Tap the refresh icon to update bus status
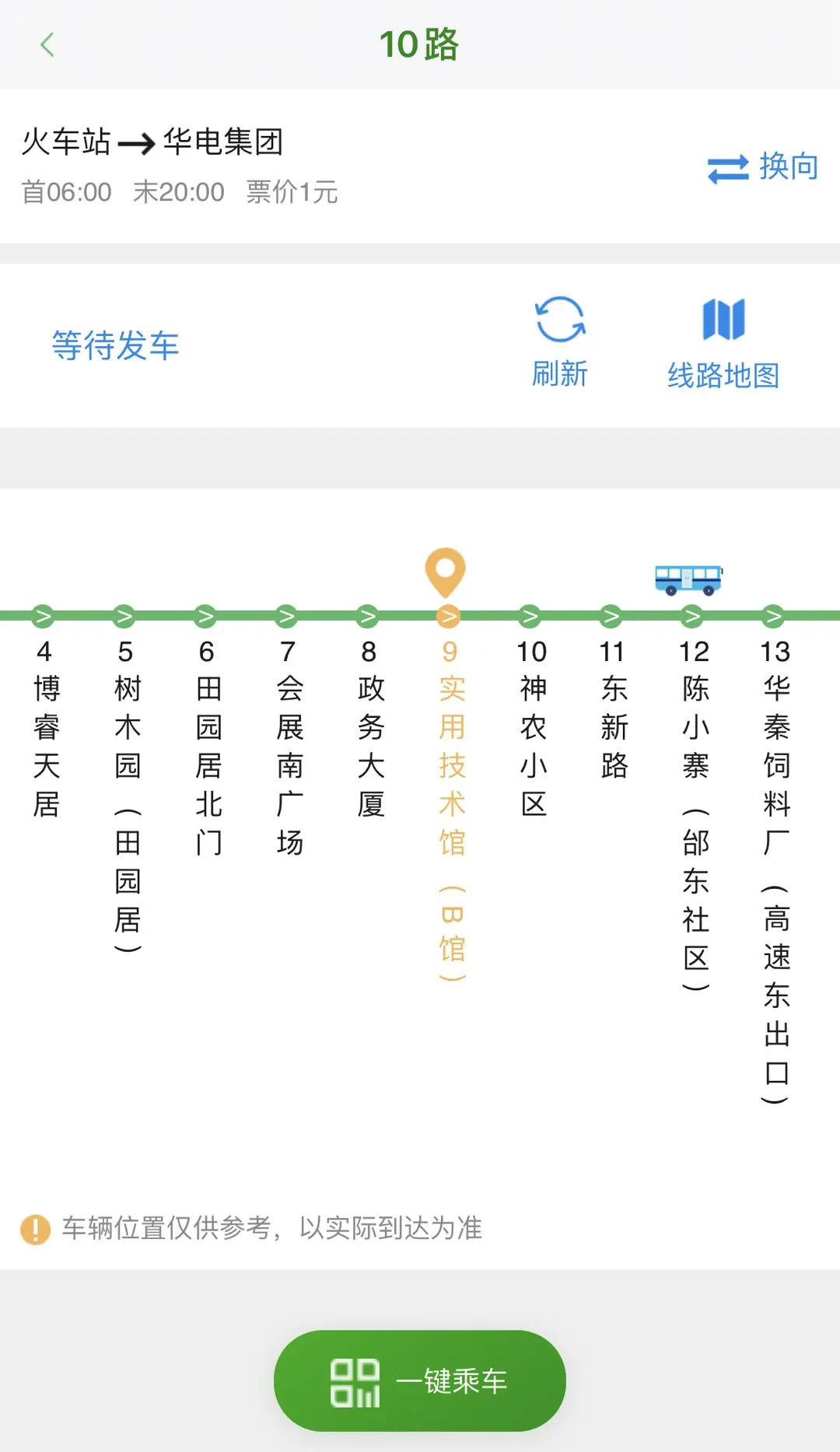The image size is (840, 1452). pos(559,320)
